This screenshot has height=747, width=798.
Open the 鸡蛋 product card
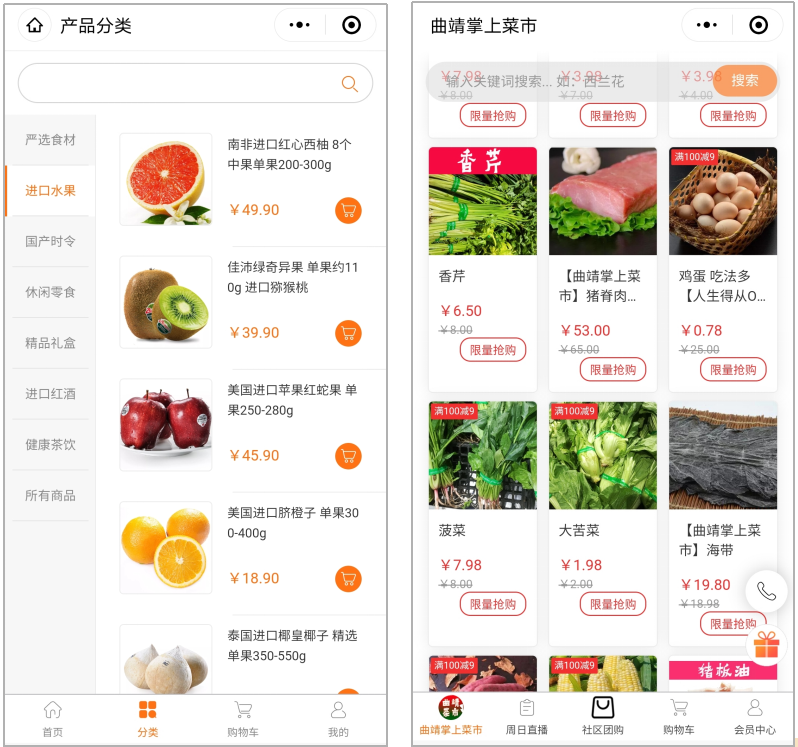pos(723,260)
